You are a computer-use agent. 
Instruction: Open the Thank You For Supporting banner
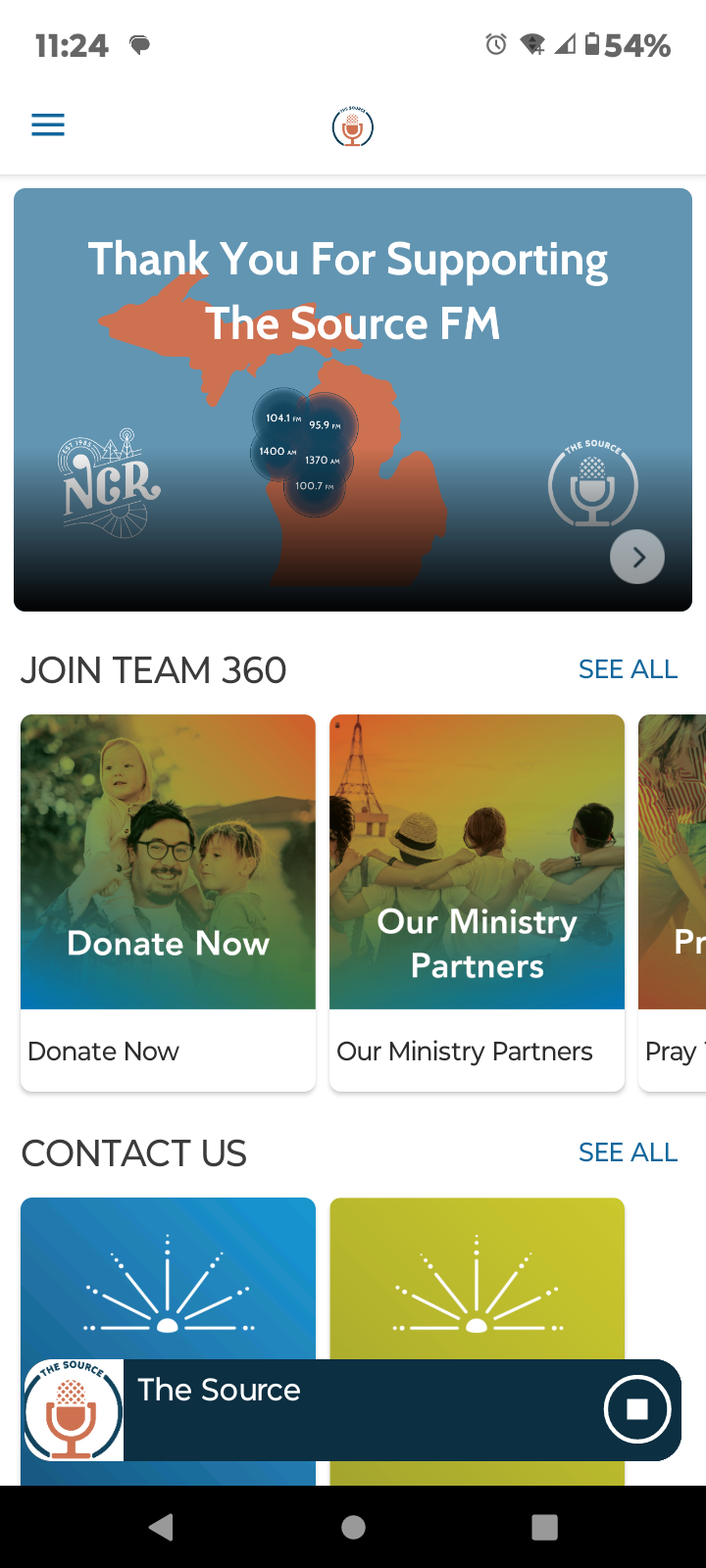pos(353,400)
